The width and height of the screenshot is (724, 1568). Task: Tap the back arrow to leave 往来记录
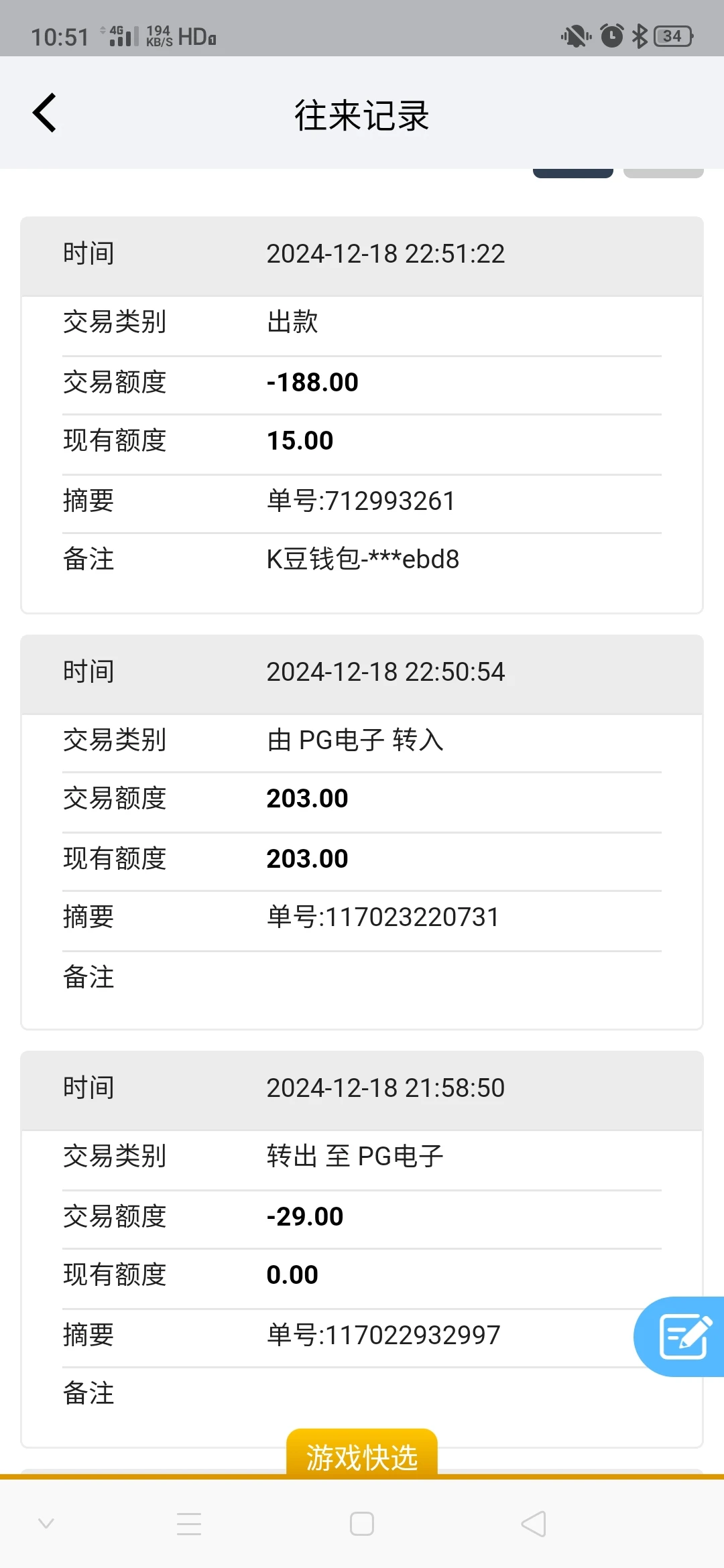click(x=44, y=113)
